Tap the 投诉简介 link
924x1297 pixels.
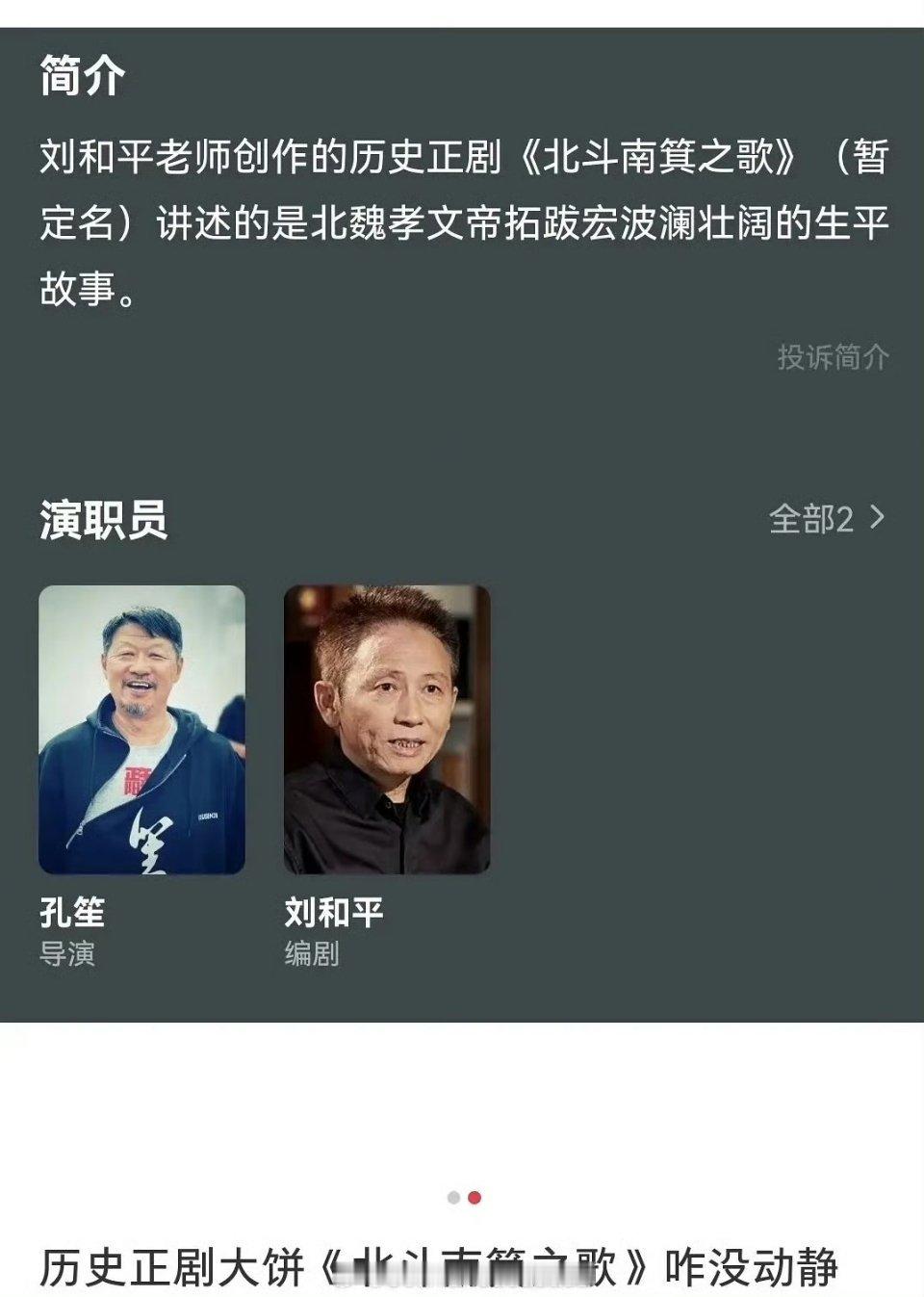832,357
